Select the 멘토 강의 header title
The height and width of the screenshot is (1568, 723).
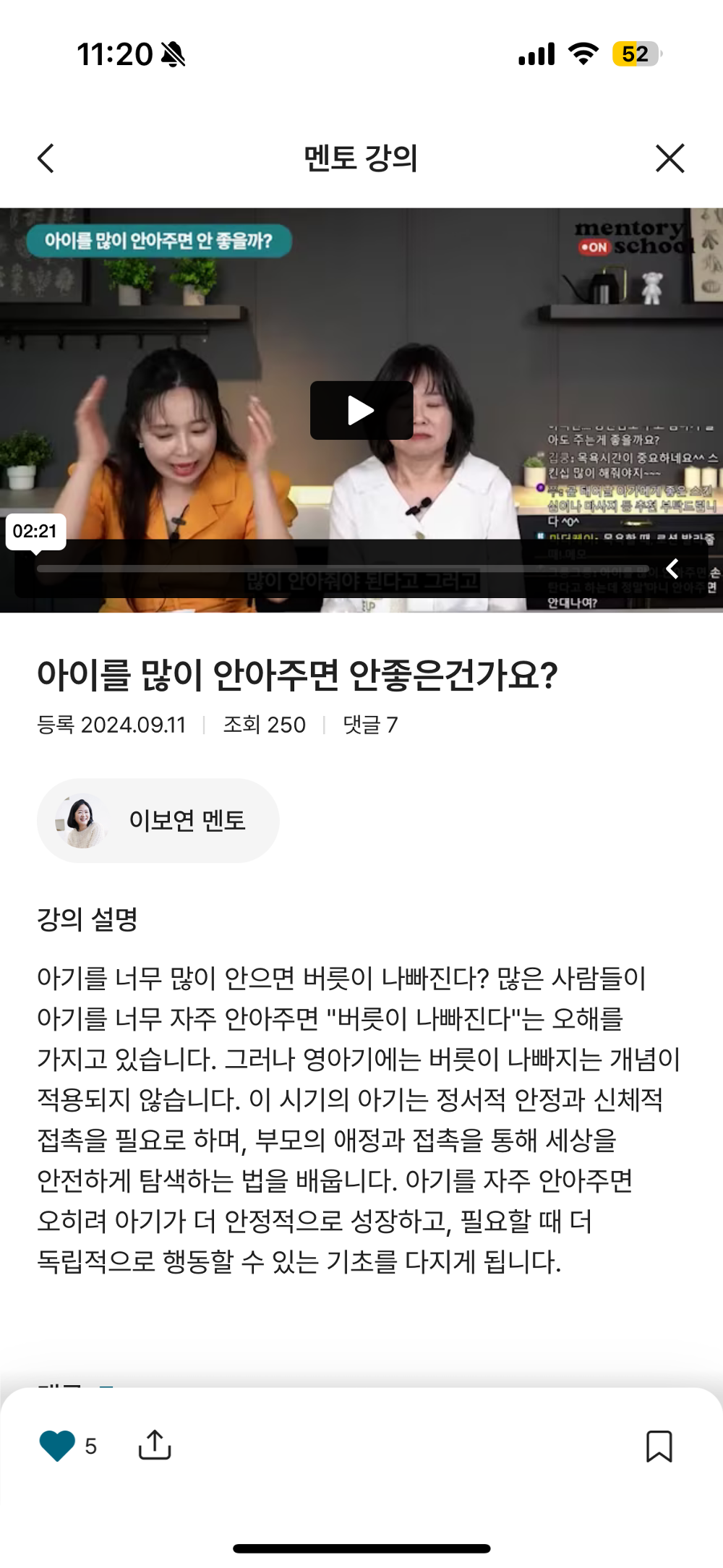361,158
